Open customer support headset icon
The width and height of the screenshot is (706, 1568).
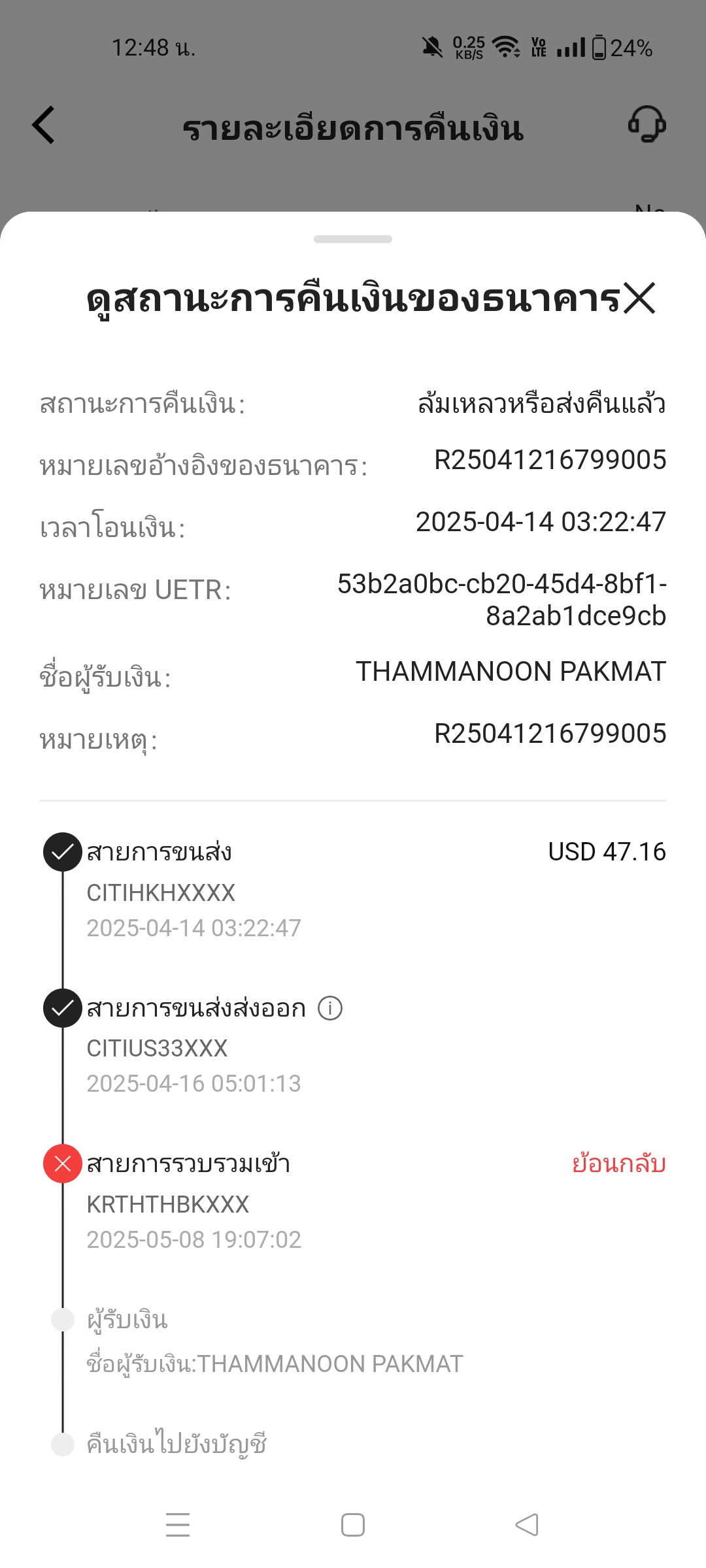click(x=647, y=124)
